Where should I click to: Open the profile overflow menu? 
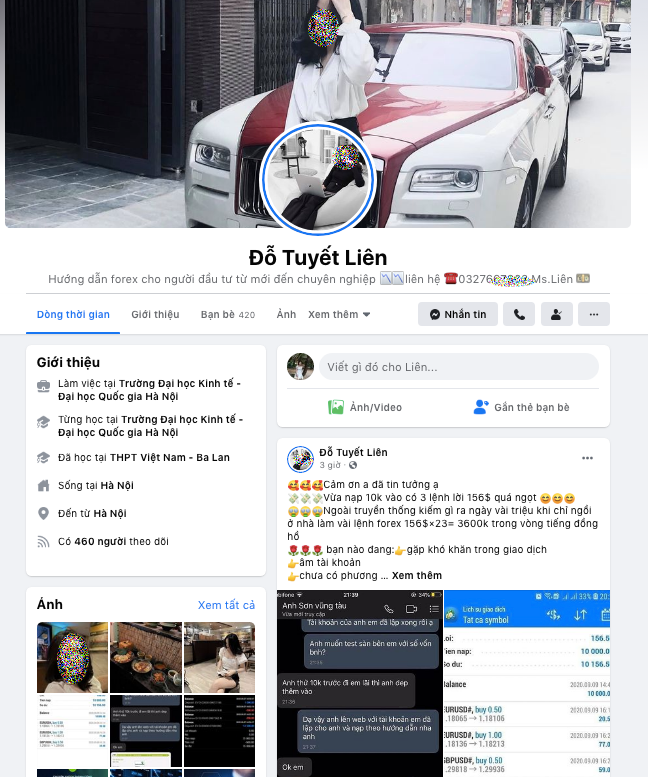(x=594, y=314)
